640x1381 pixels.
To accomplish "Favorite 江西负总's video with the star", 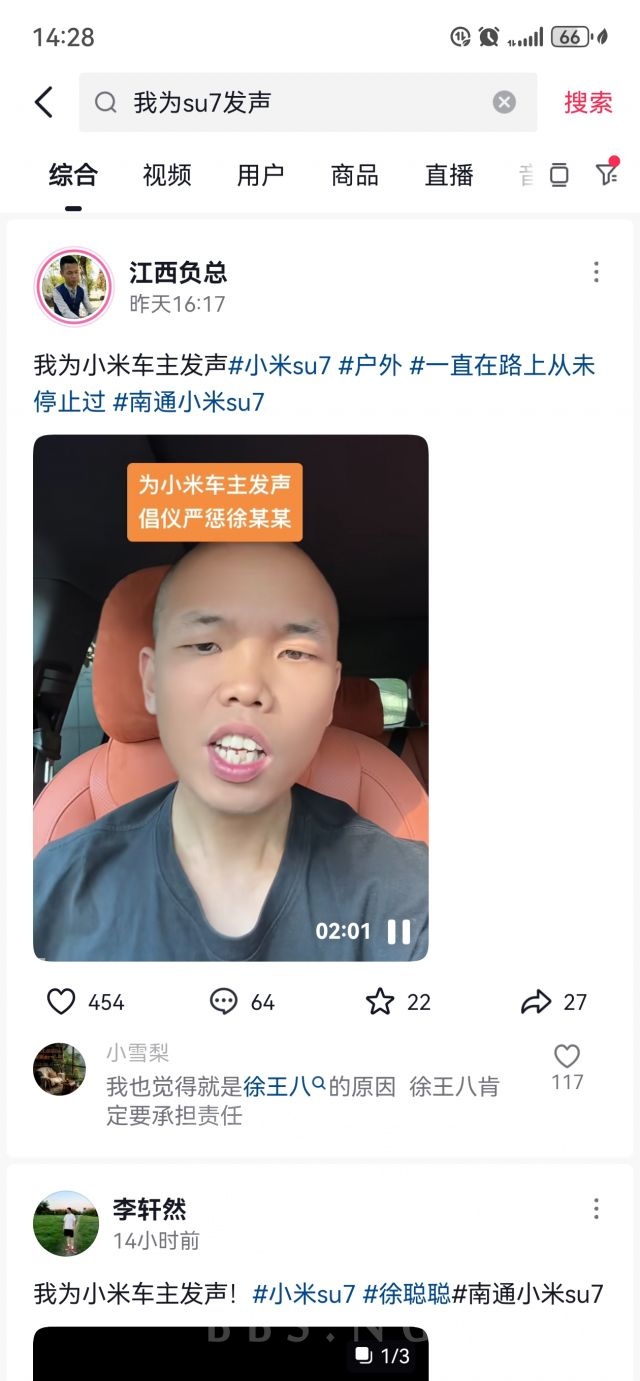I will click(380, 1002).
